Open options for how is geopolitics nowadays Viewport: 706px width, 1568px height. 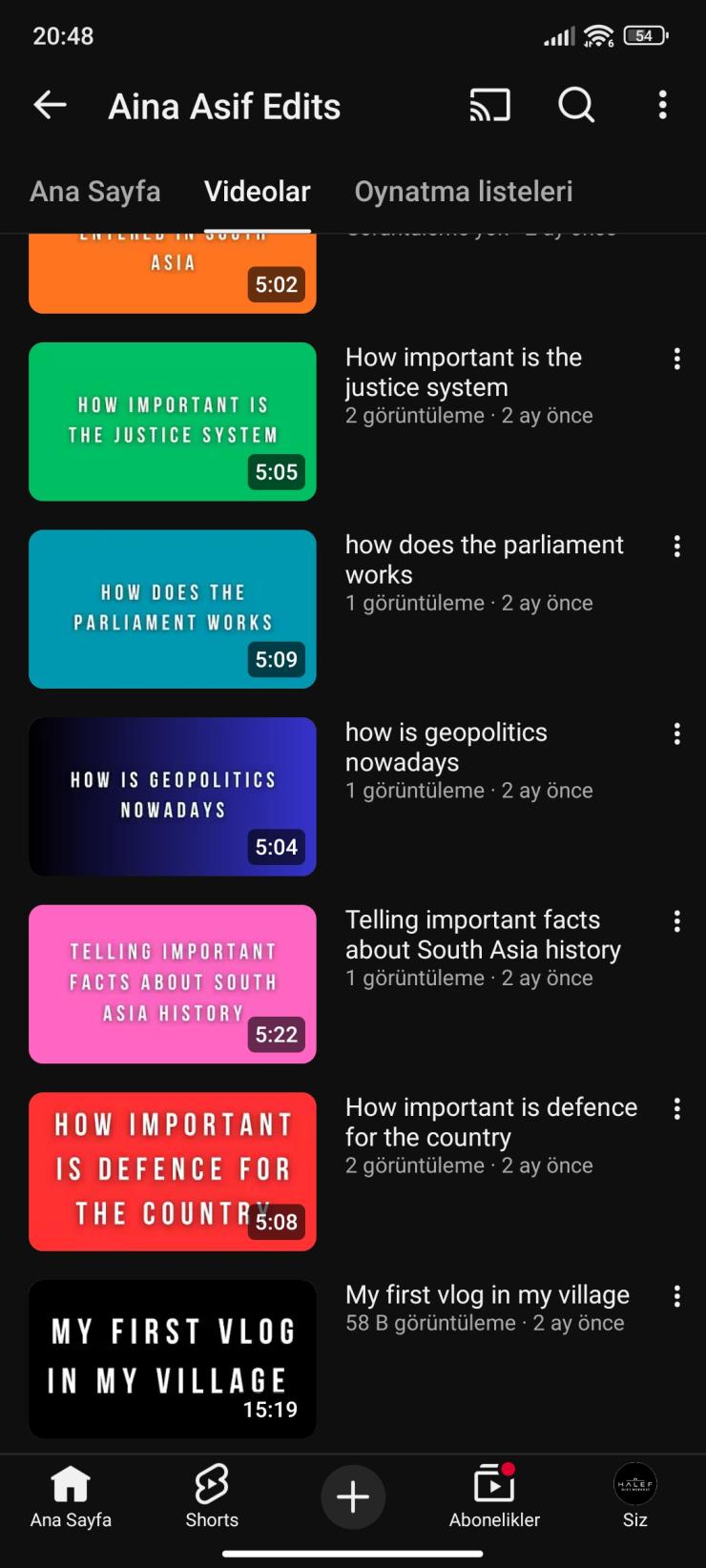pos(676,733)
